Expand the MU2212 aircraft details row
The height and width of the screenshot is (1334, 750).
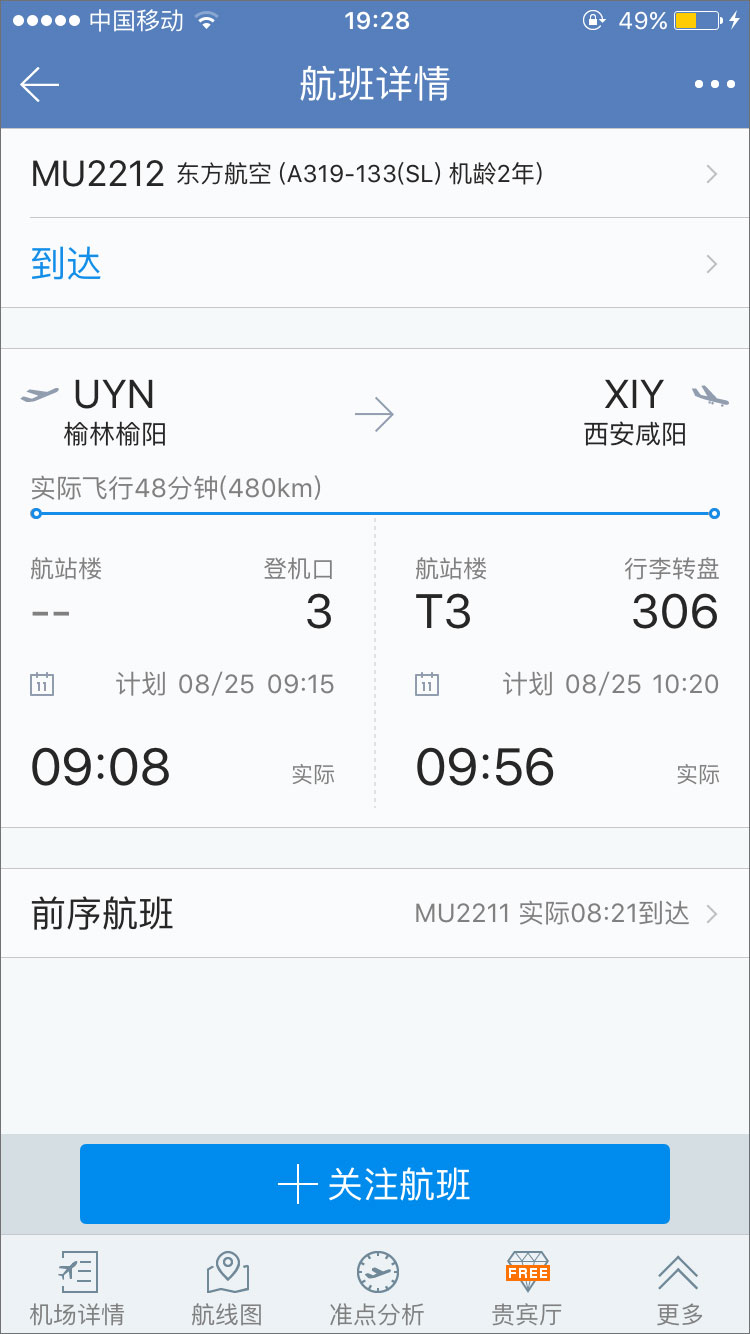tap(375, 172)
